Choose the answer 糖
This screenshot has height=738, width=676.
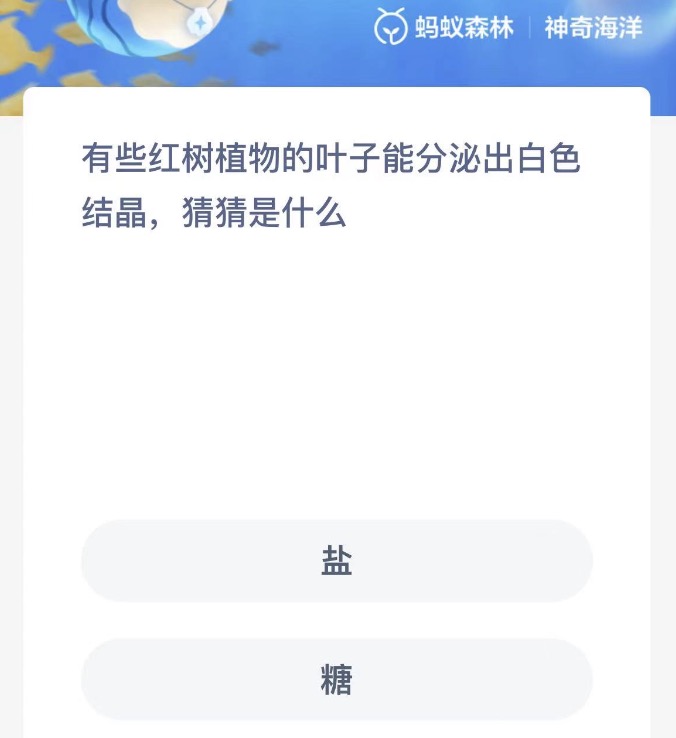[337, 680]
